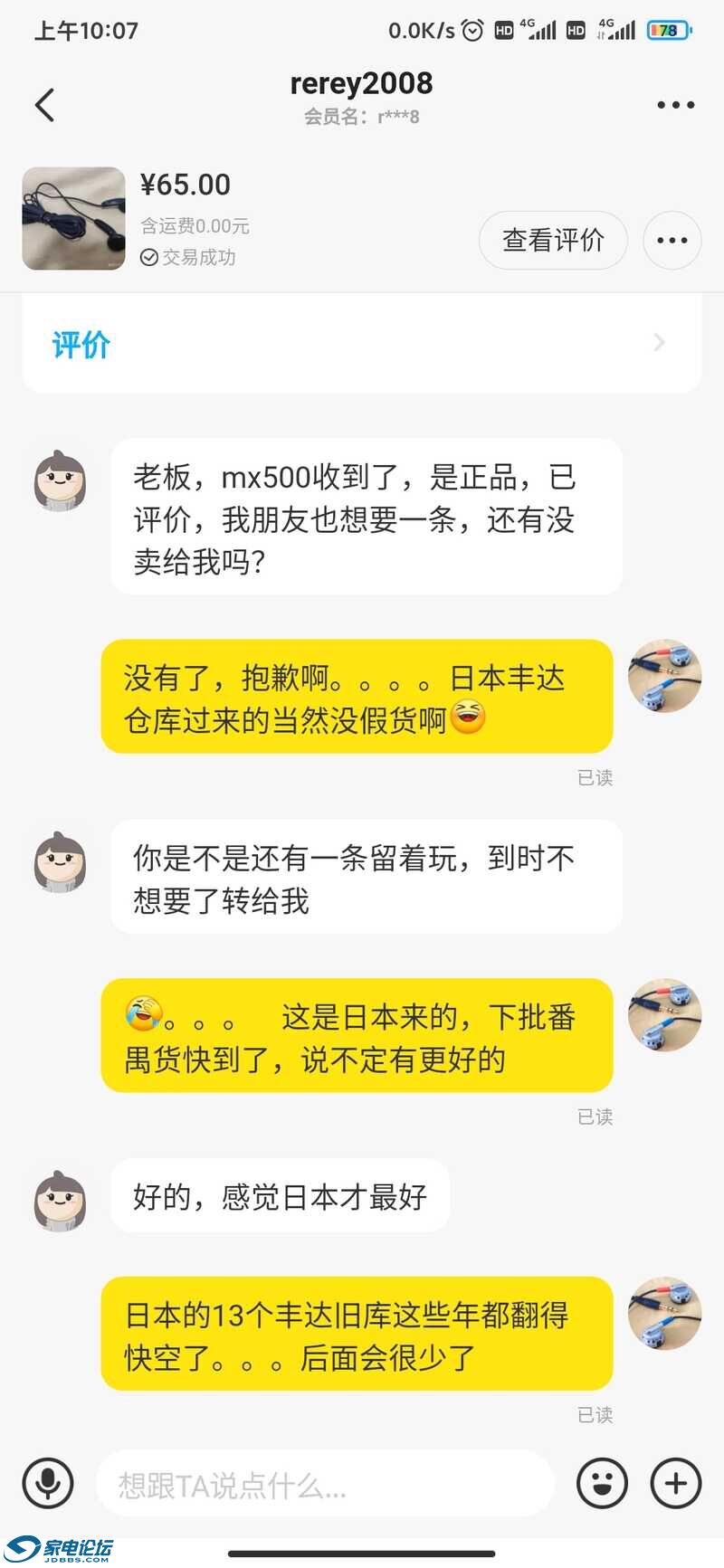Tap the 会员名 r***8 label
The image size is (724, 1568).
pyautogui.click(x=361, y=116)
